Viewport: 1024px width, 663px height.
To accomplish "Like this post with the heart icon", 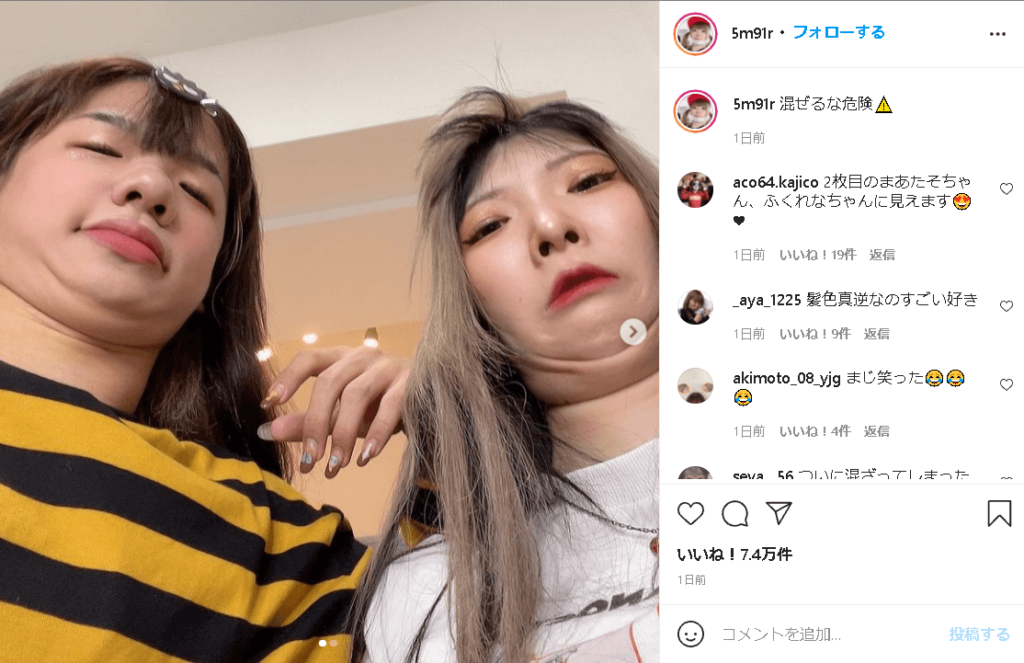I will tap(691, 514).
